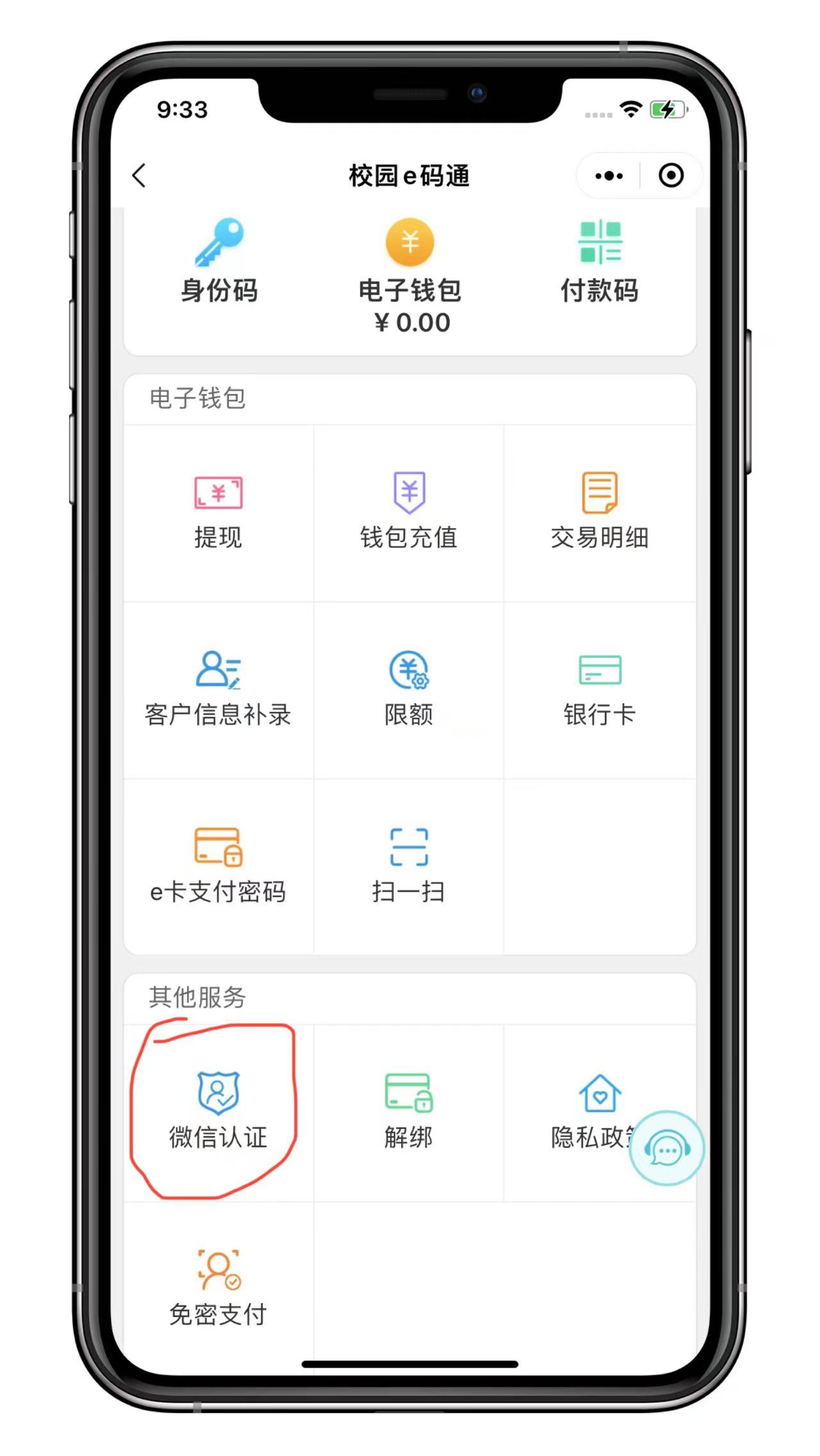The image size is (820, 1456).
Task: Open 限额 limit settings
Action: pyautogui.click(x=409, y=690)
